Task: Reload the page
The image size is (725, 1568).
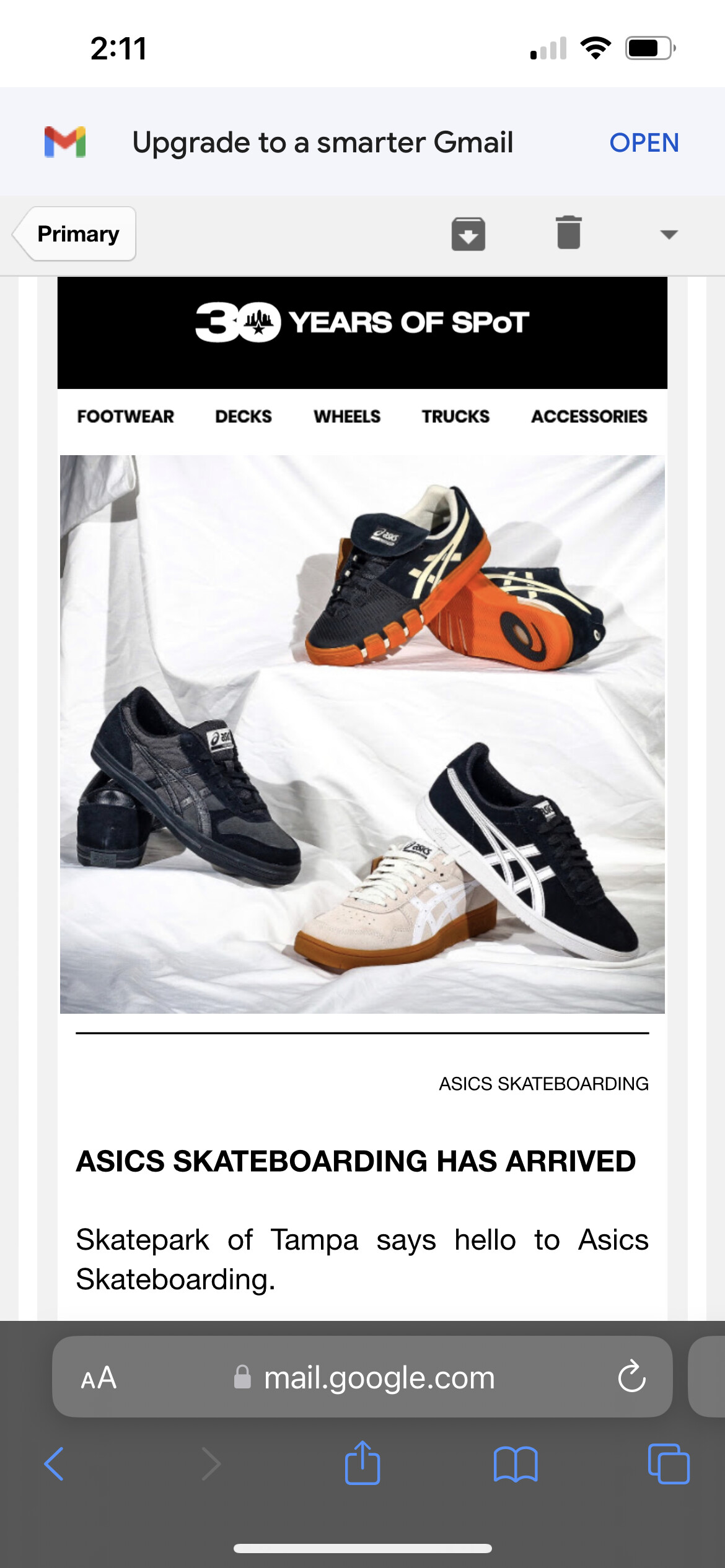Action: coord(631,1377)
